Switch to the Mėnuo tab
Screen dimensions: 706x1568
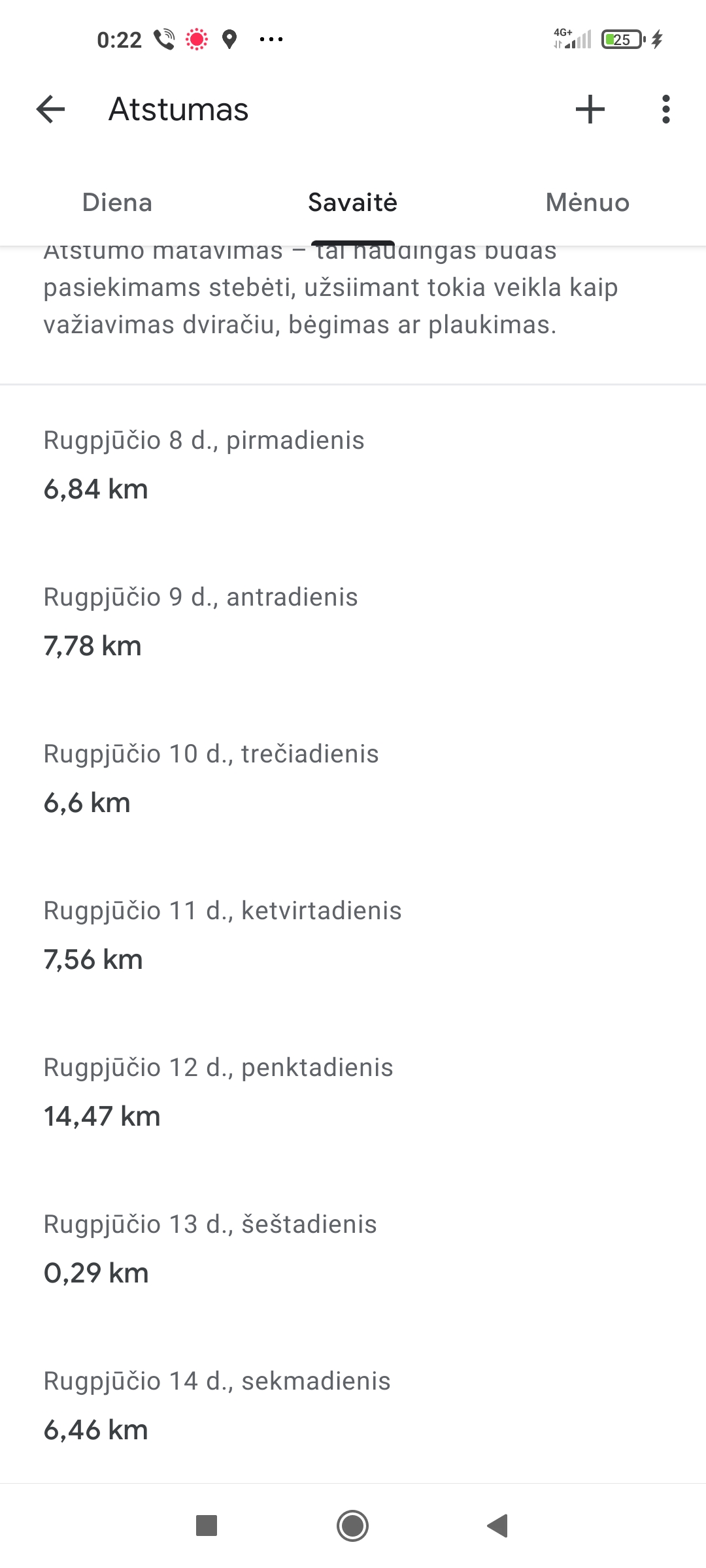tap(587, 203)
